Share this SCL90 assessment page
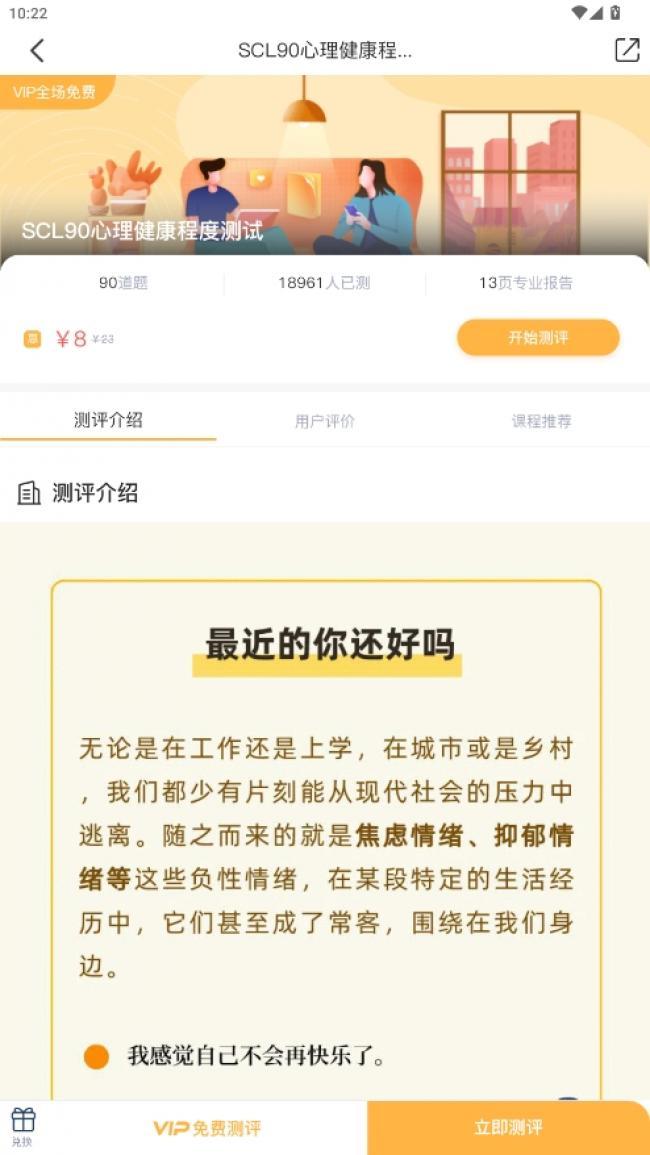650x1155 pixels. coord(626,51)
